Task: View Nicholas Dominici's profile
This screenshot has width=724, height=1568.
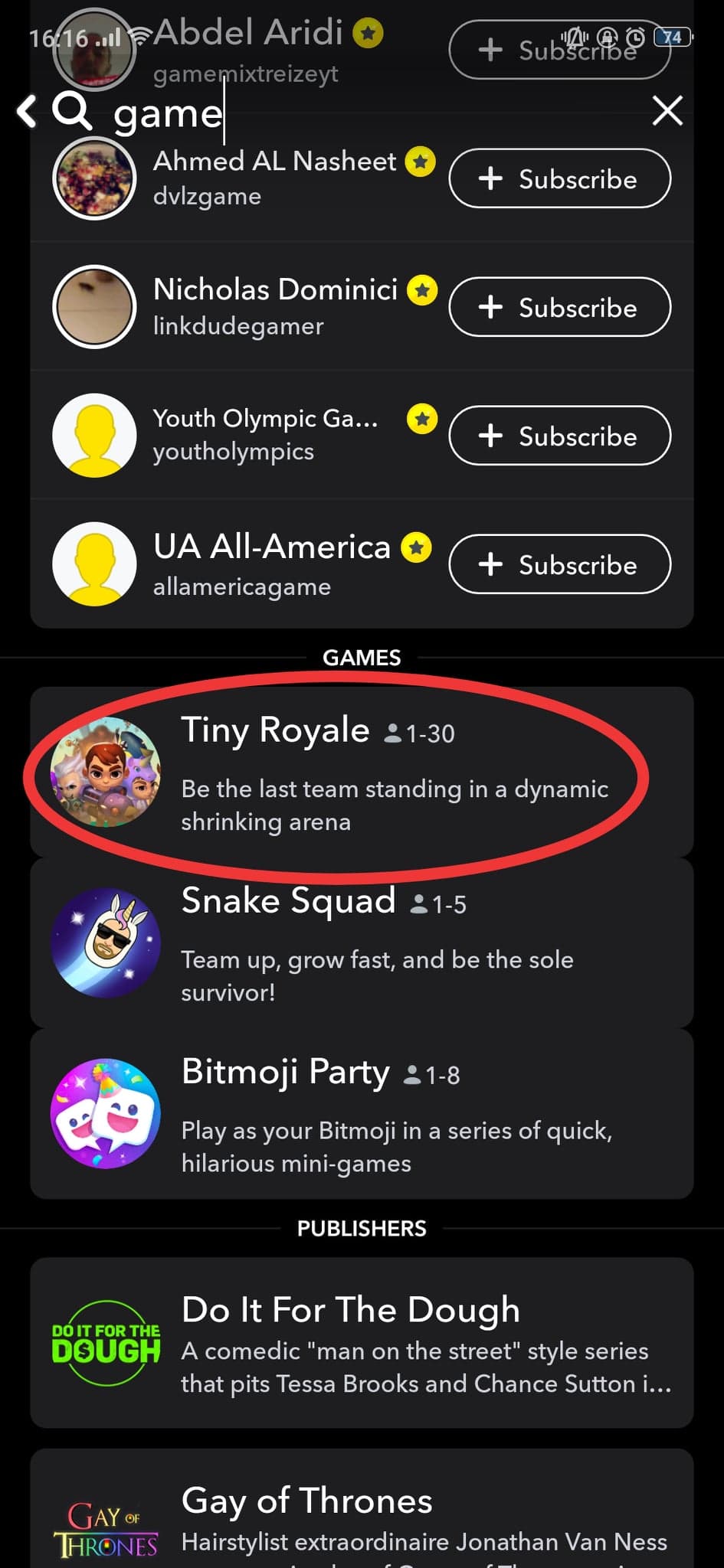Action: pyautogui.click(x=230, y=306)
